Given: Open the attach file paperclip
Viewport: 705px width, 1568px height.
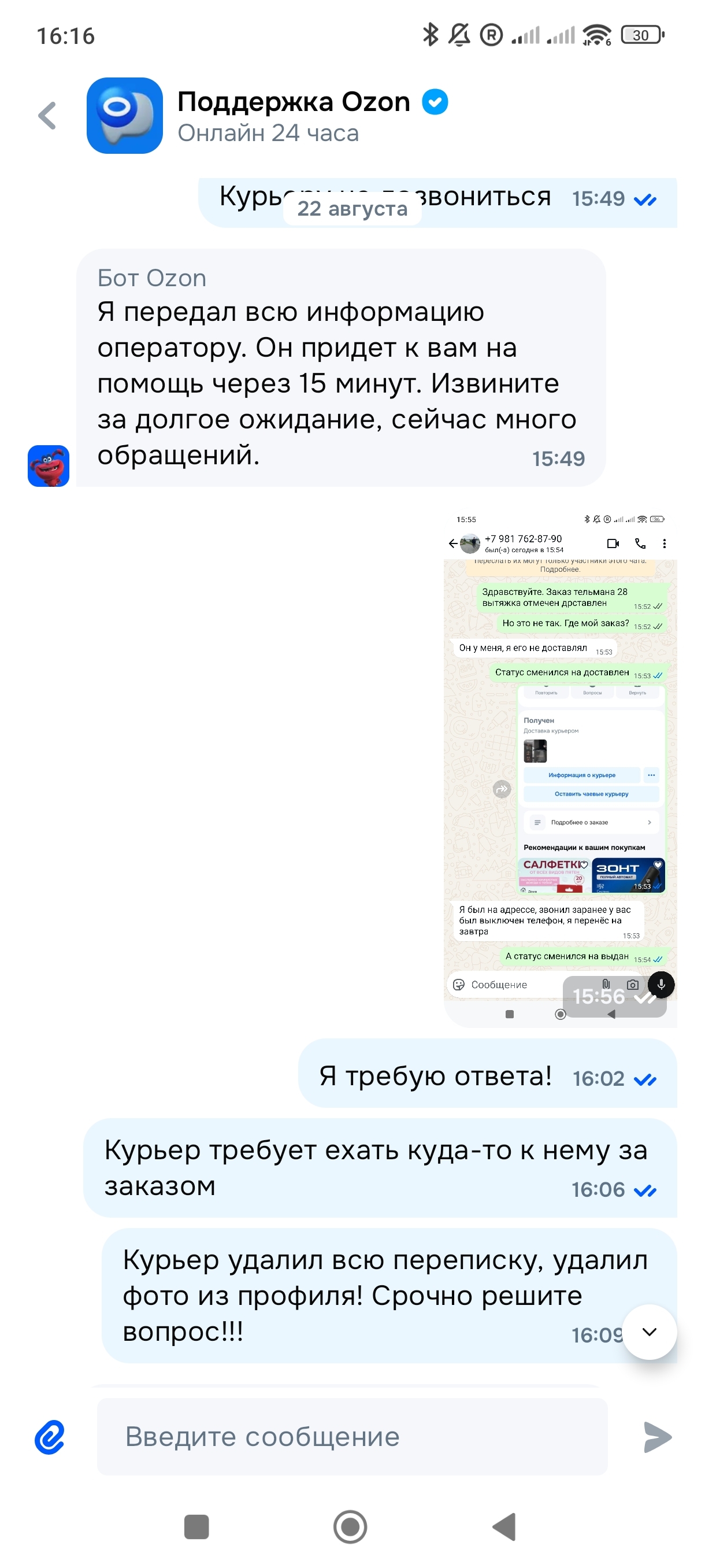Looking at the screenshot, I should [50, 1437].
